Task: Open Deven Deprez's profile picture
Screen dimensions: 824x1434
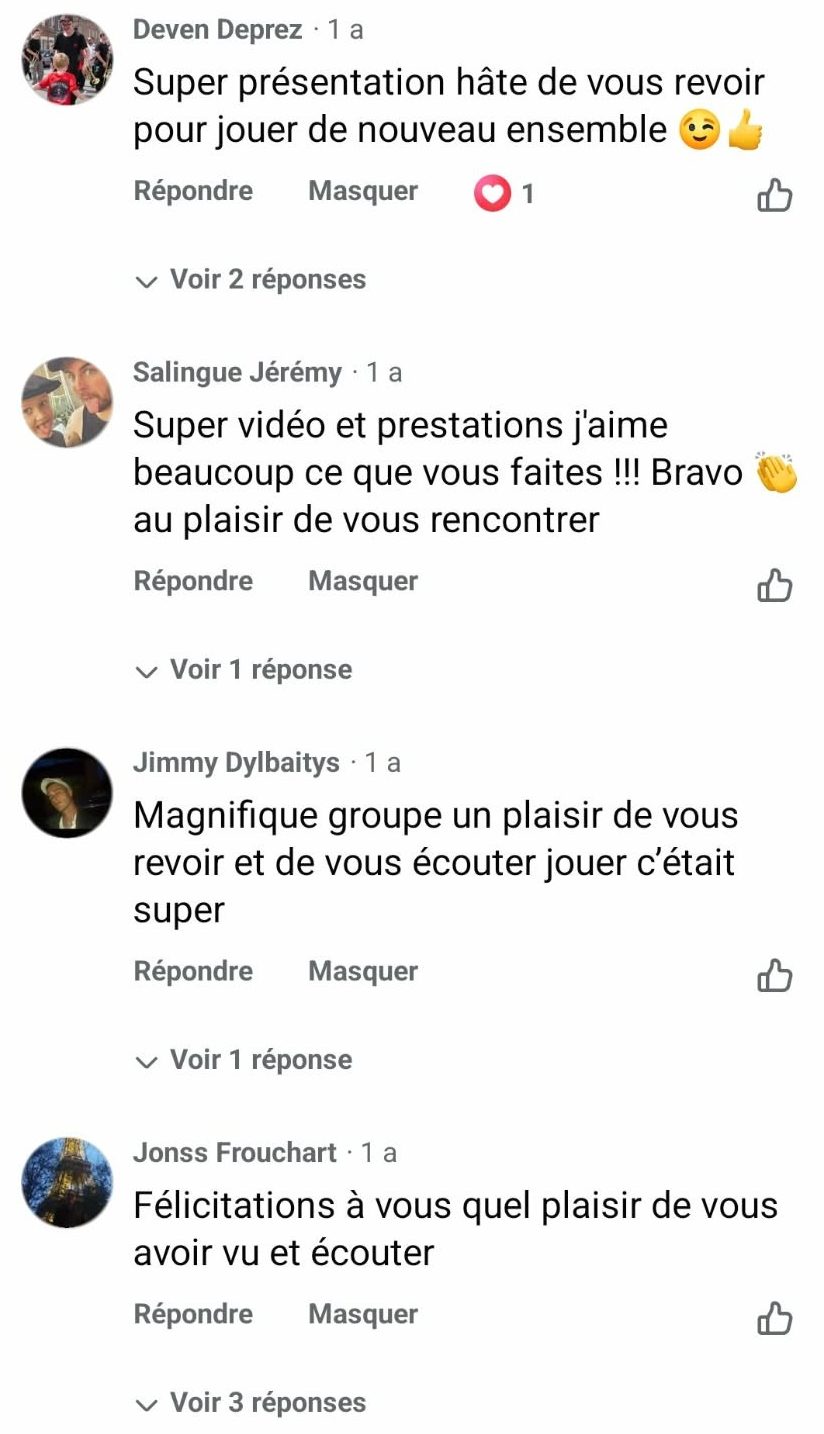Action: [67, 60]
